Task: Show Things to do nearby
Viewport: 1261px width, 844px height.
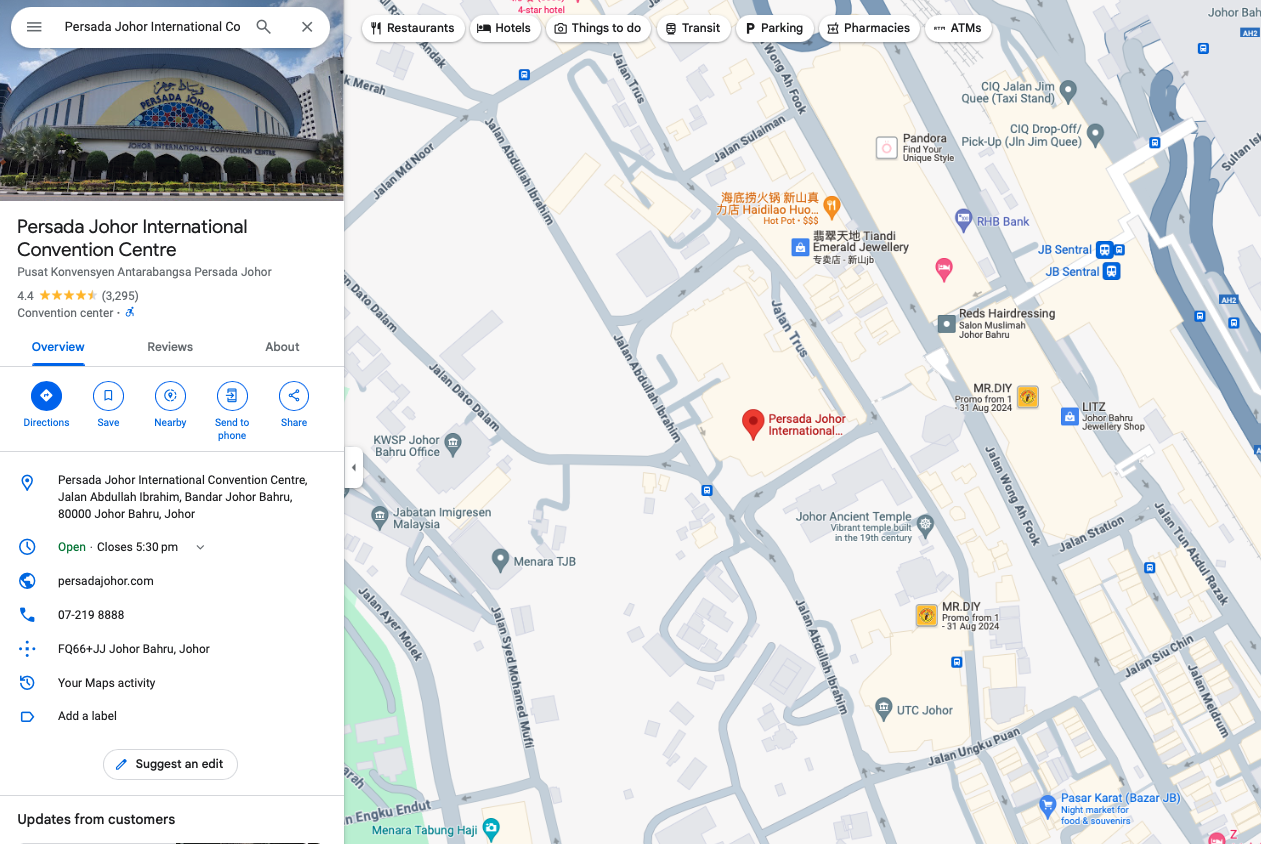Action: point(598,28)
